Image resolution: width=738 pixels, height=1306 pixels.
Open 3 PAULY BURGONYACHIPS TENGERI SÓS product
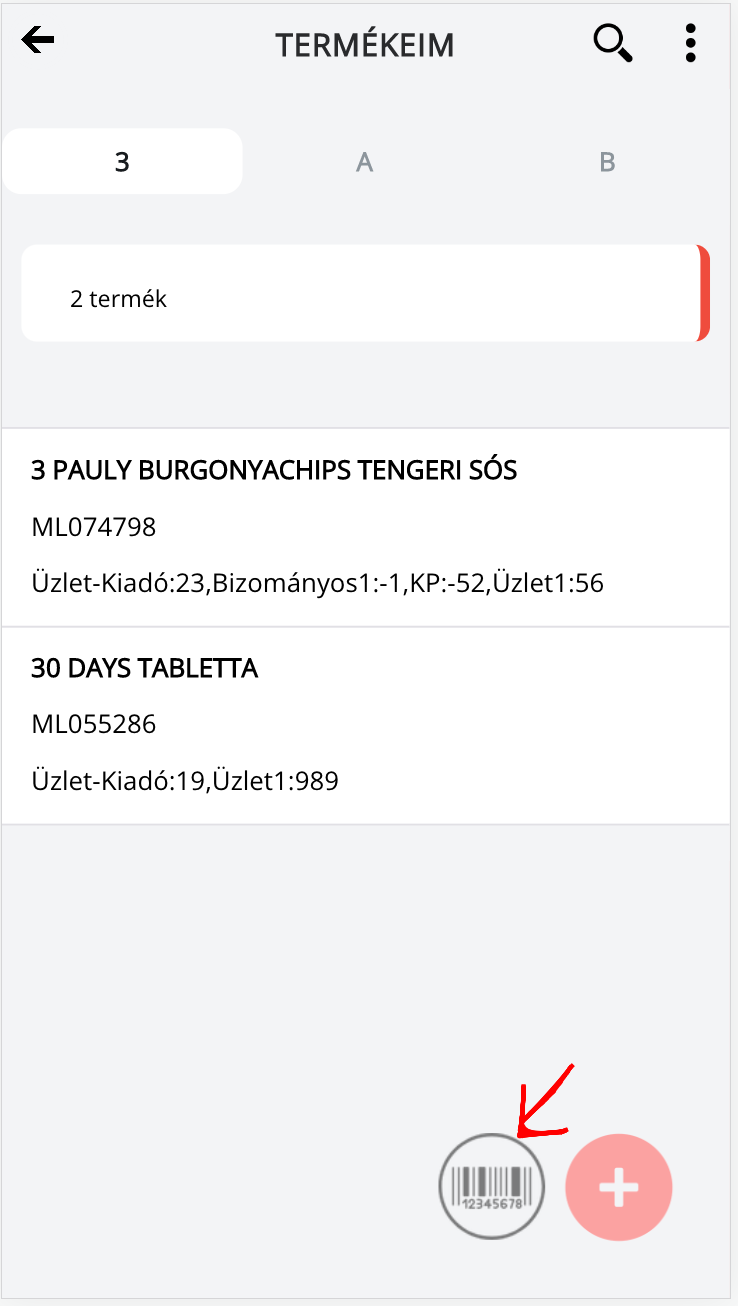coord(366,527)
